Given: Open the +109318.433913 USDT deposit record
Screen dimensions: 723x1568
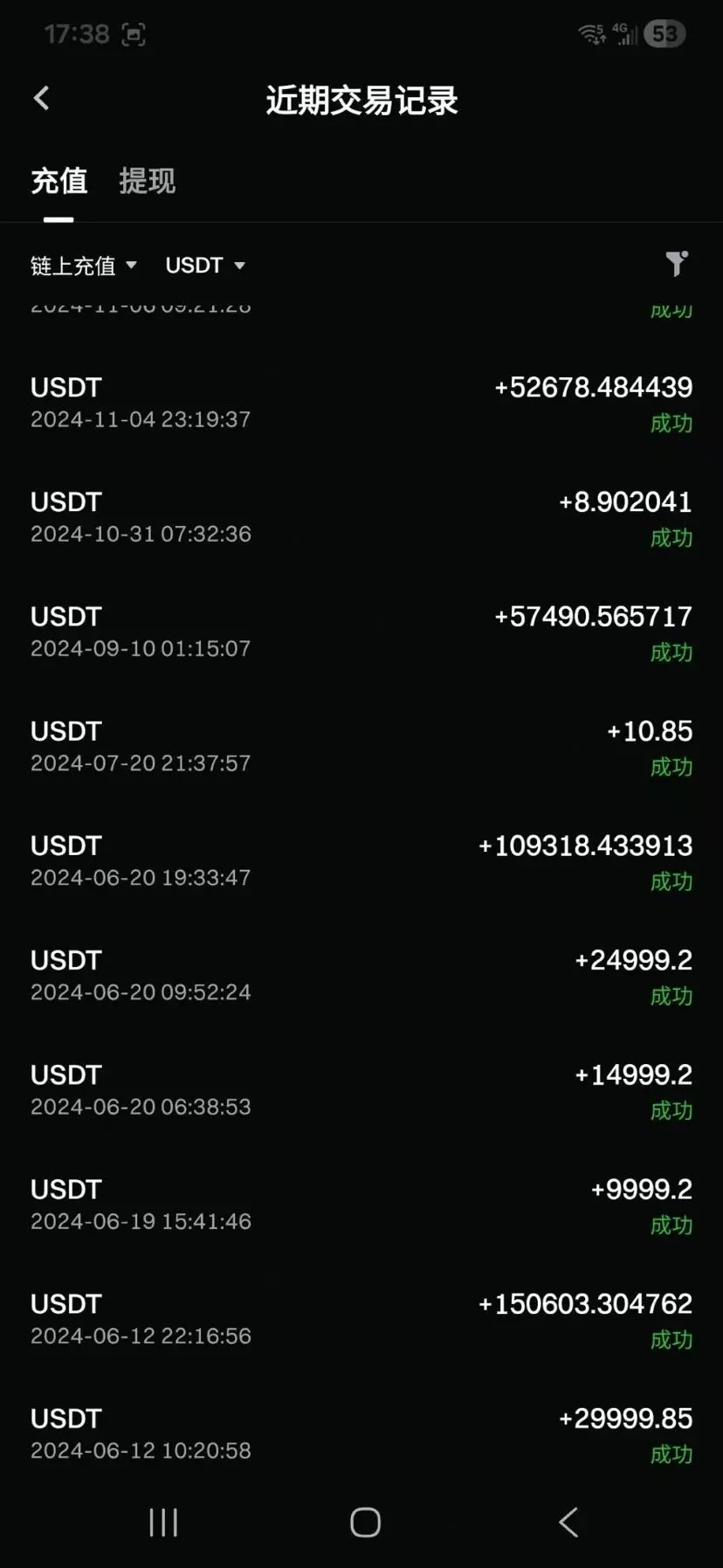Looking at the screenshot, I should pos(361,860).
